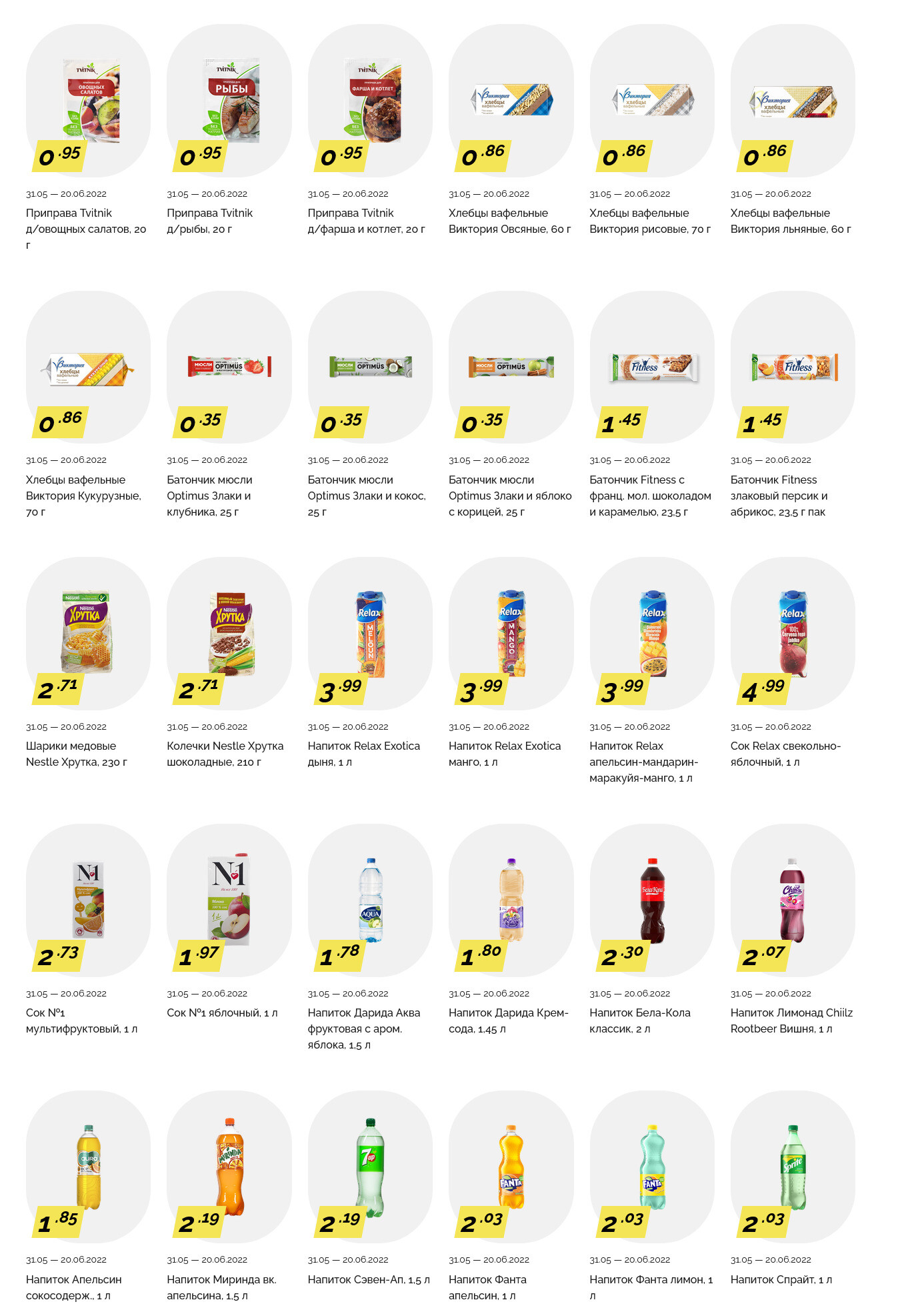
Task: Open Optimus muesli bar with strawberry
Action: click(x=229, y=366)
